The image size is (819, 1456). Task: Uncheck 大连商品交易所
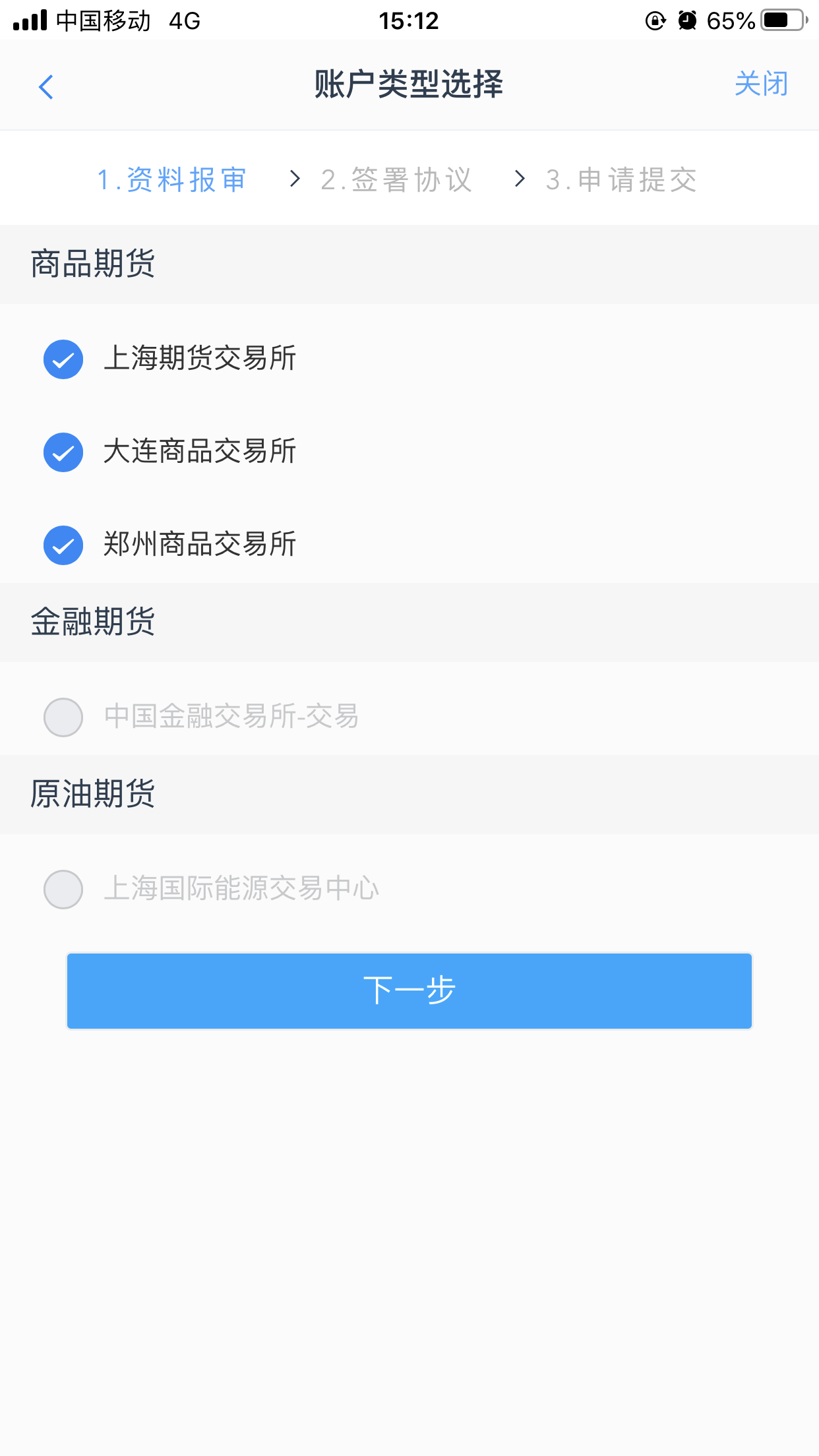(x=63, y=452)
